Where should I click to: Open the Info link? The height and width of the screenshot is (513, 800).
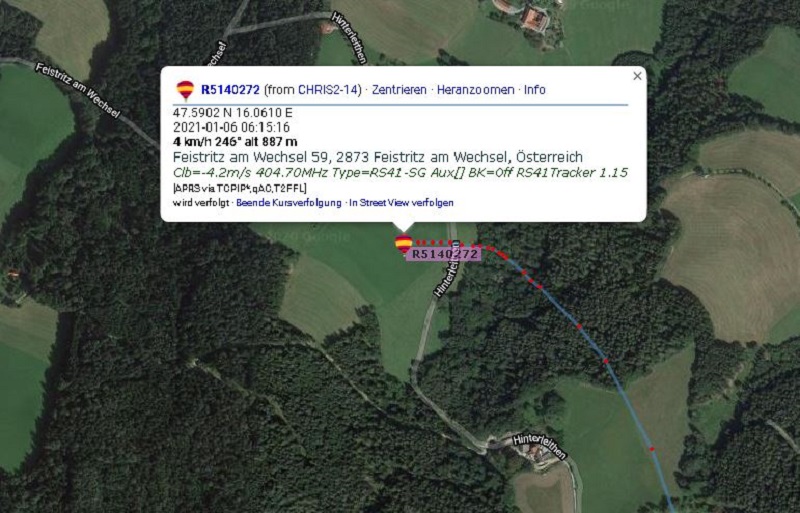point(535,90)
